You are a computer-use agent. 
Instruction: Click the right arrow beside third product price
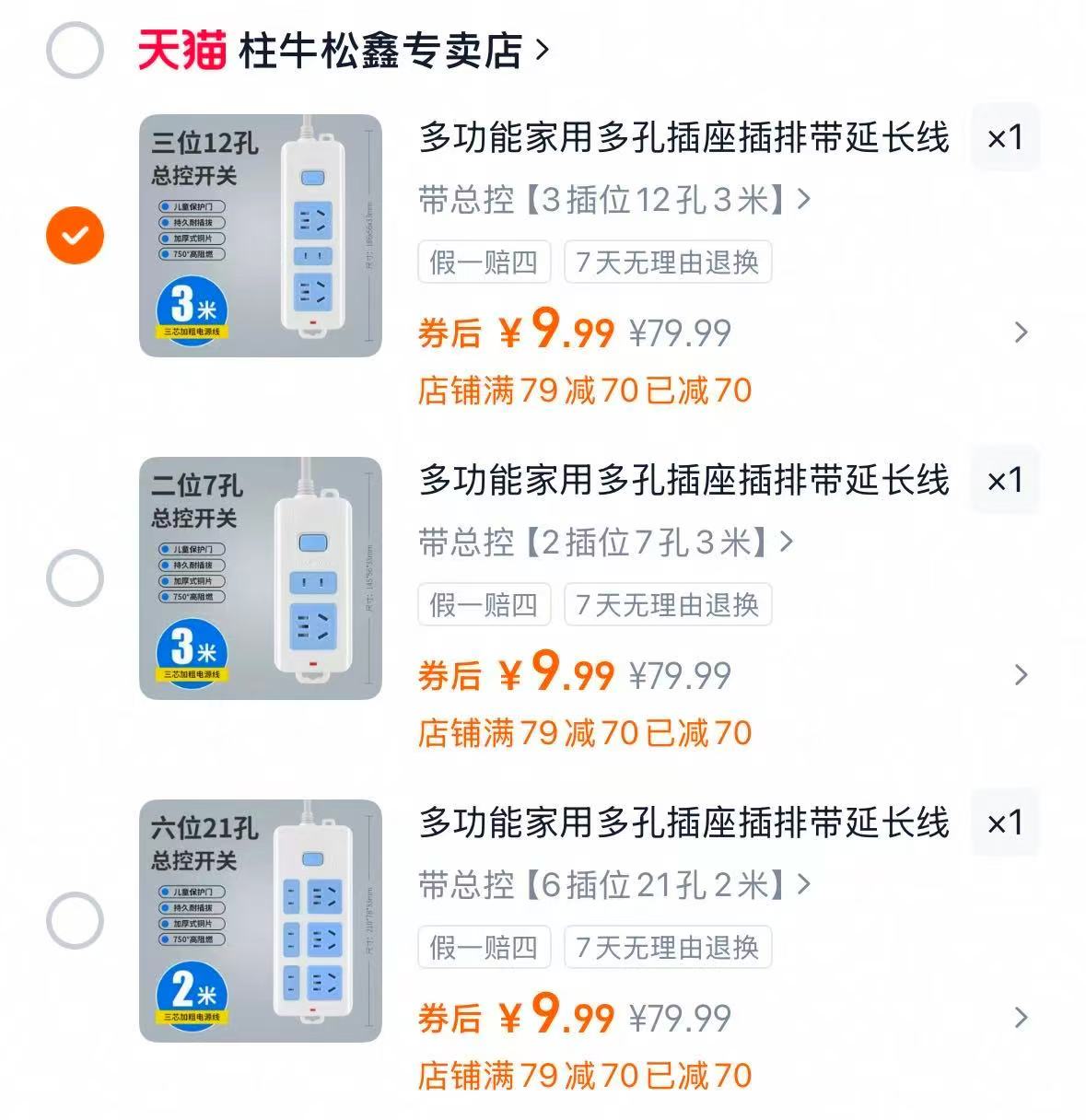[1021, 1018]
